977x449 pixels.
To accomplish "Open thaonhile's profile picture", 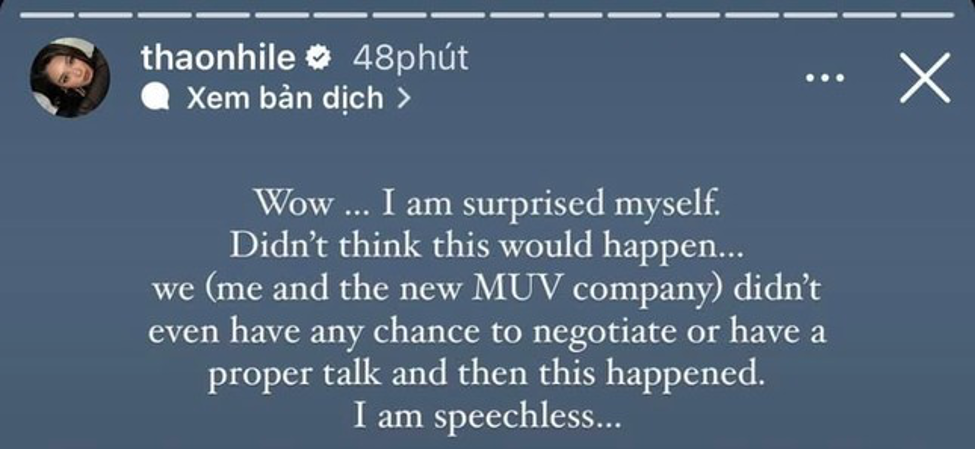I will coord(69,78).
